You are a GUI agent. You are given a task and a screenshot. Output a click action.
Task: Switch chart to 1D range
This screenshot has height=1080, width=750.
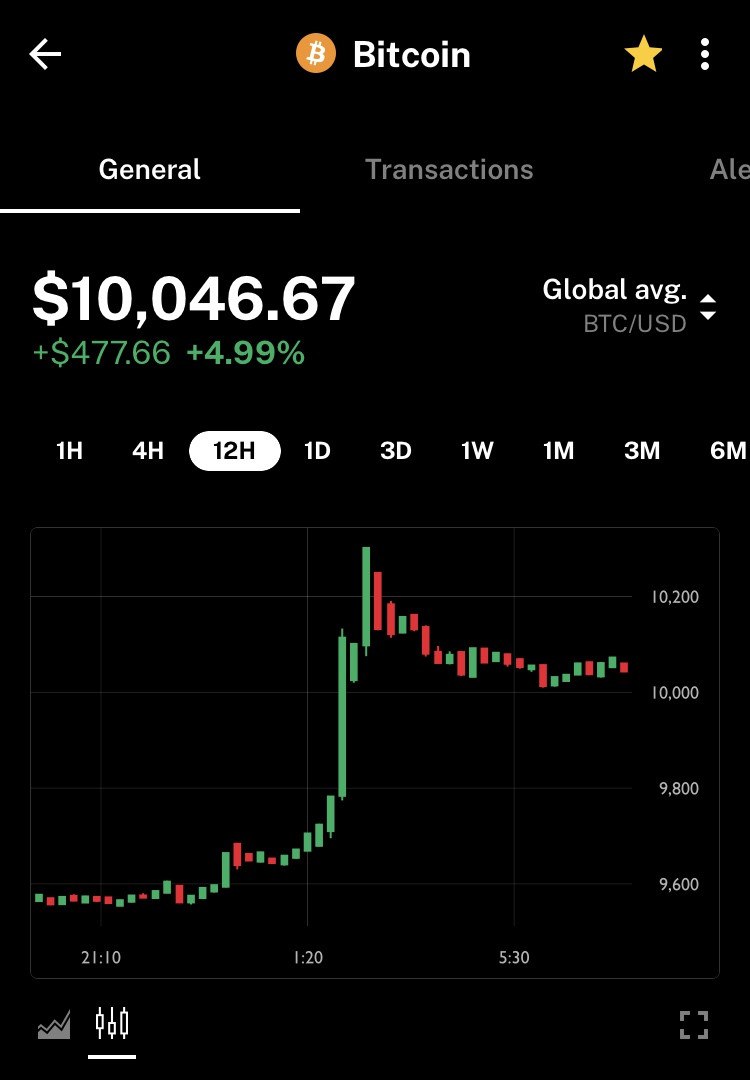(x=317, y=451)
